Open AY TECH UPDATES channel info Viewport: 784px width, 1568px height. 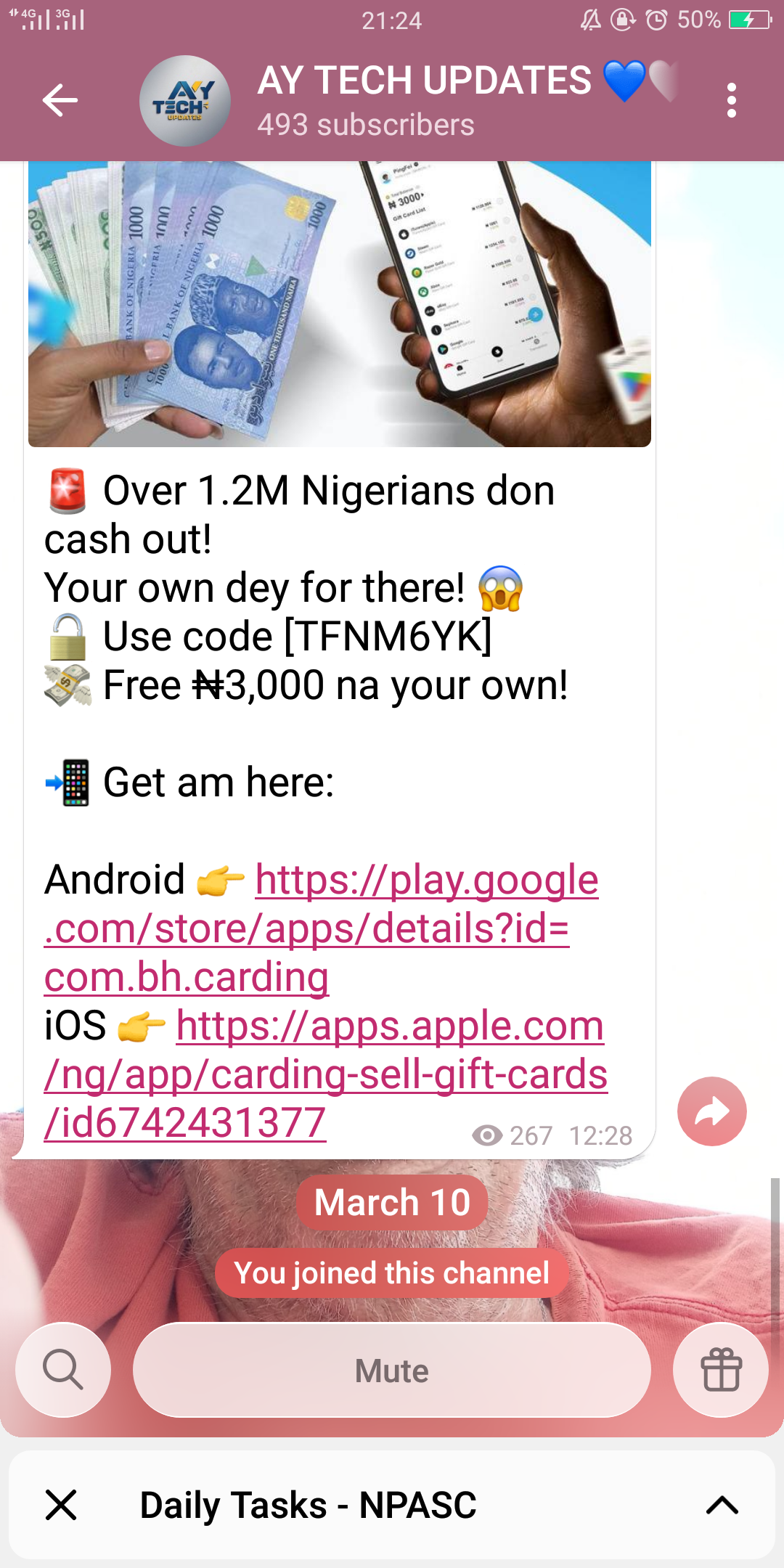[x=425, y=100]
